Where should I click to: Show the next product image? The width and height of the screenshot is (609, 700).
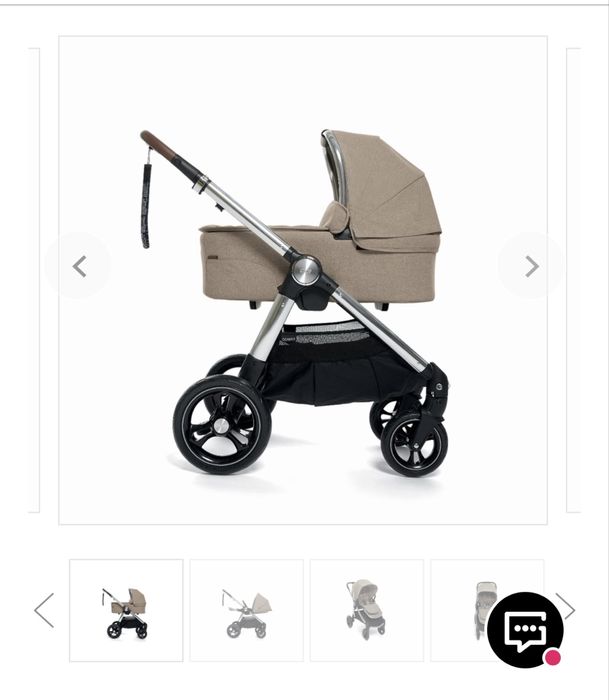(531, 266)
